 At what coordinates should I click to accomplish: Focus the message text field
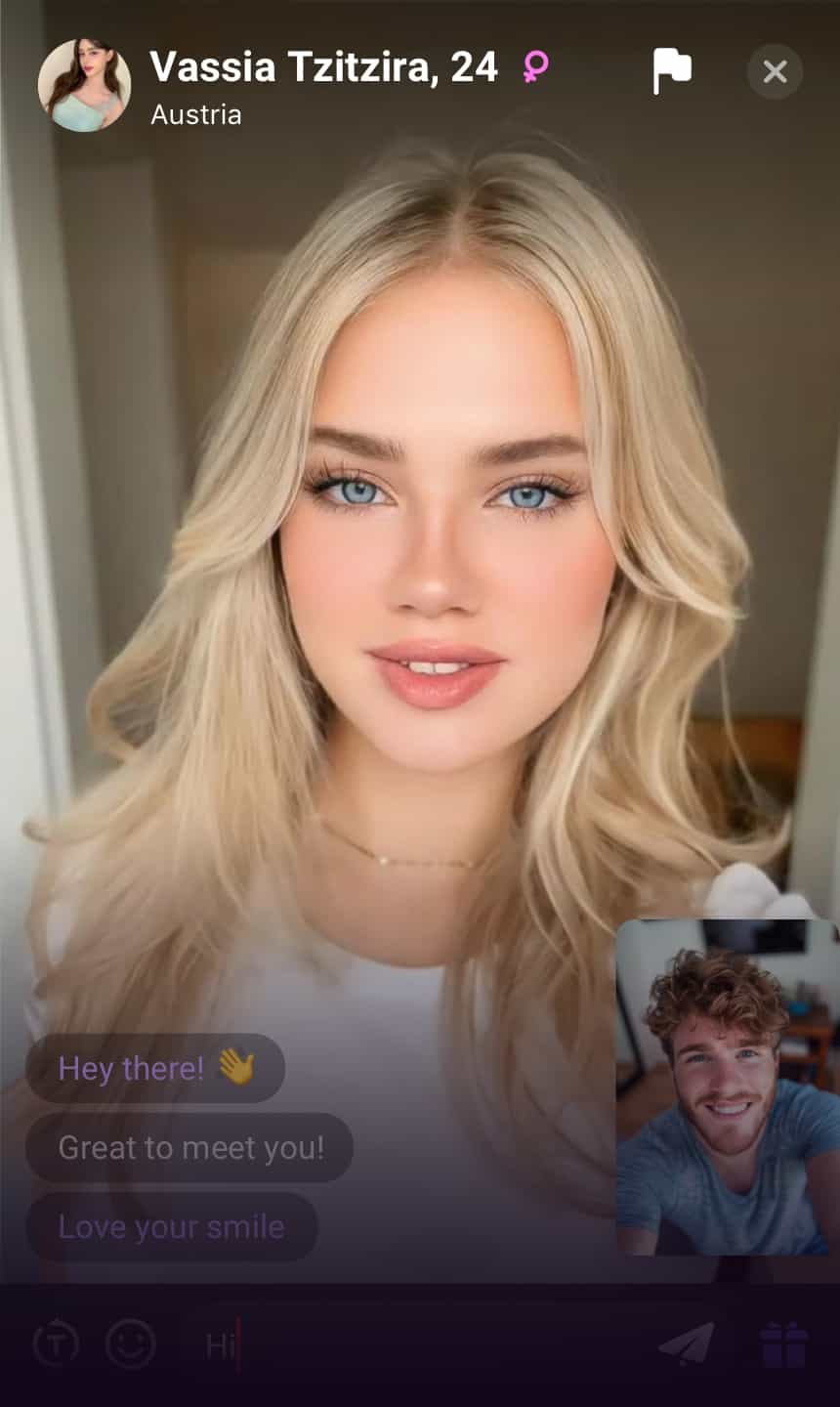pos(420,1345)
